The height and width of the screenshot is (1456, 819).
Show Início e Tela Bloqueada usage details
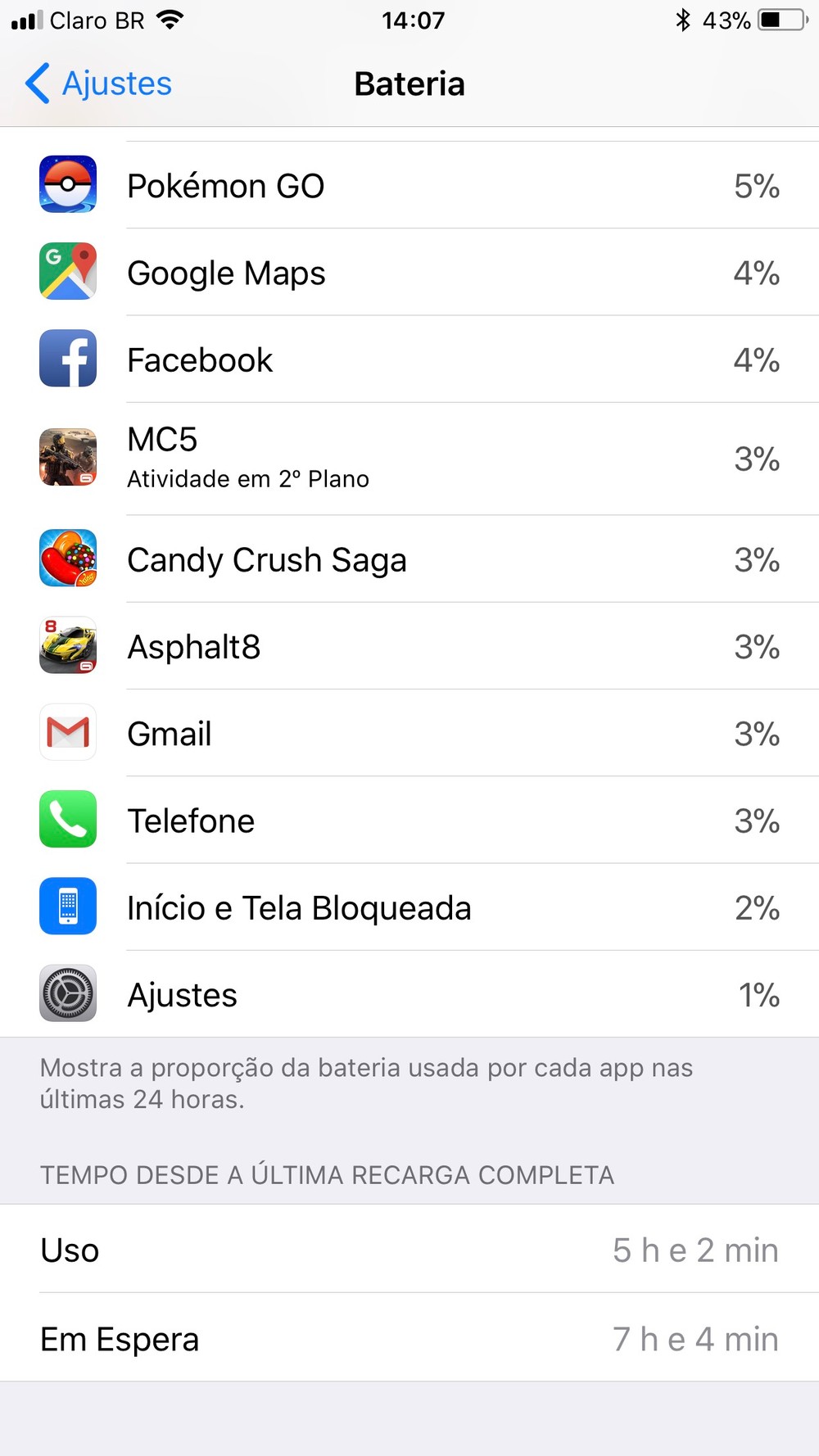409,907
